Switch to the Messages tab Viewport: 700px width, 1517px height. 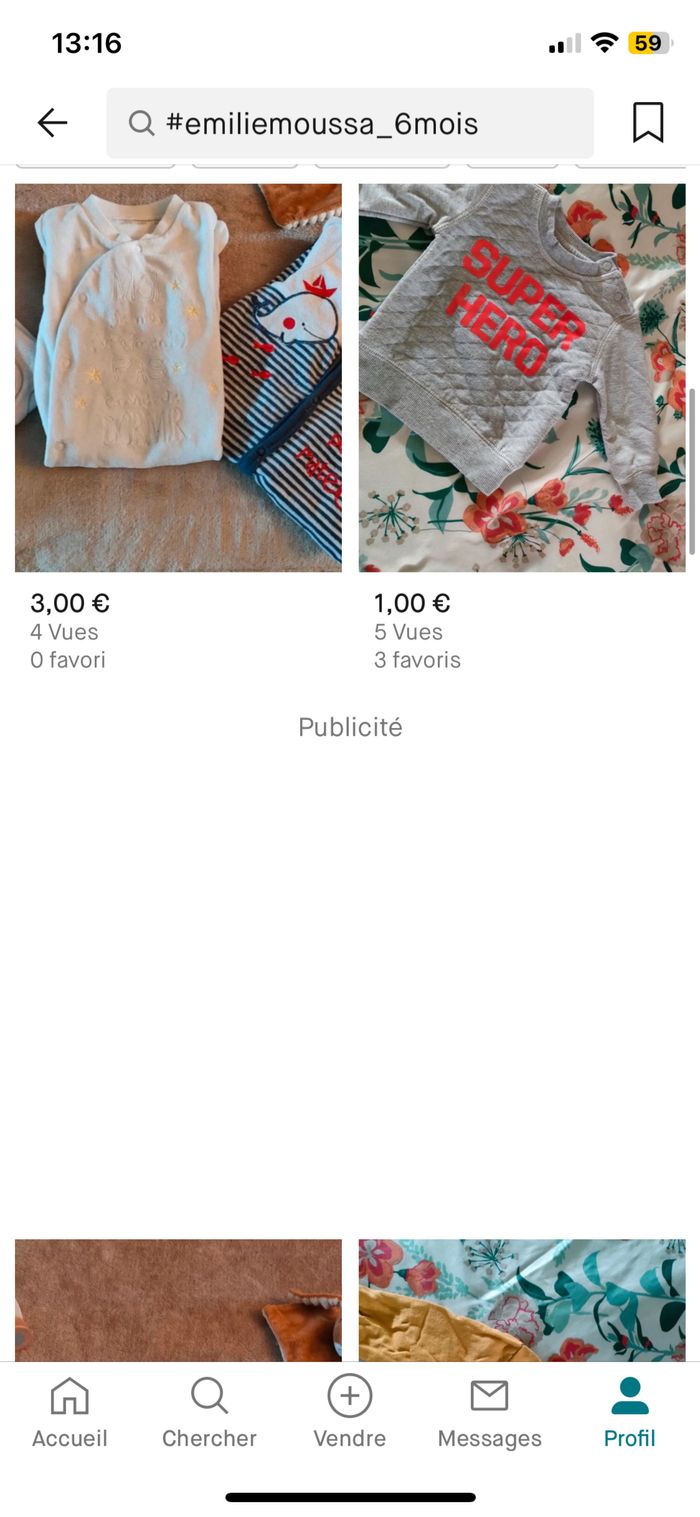click(x=489, y=1411)
